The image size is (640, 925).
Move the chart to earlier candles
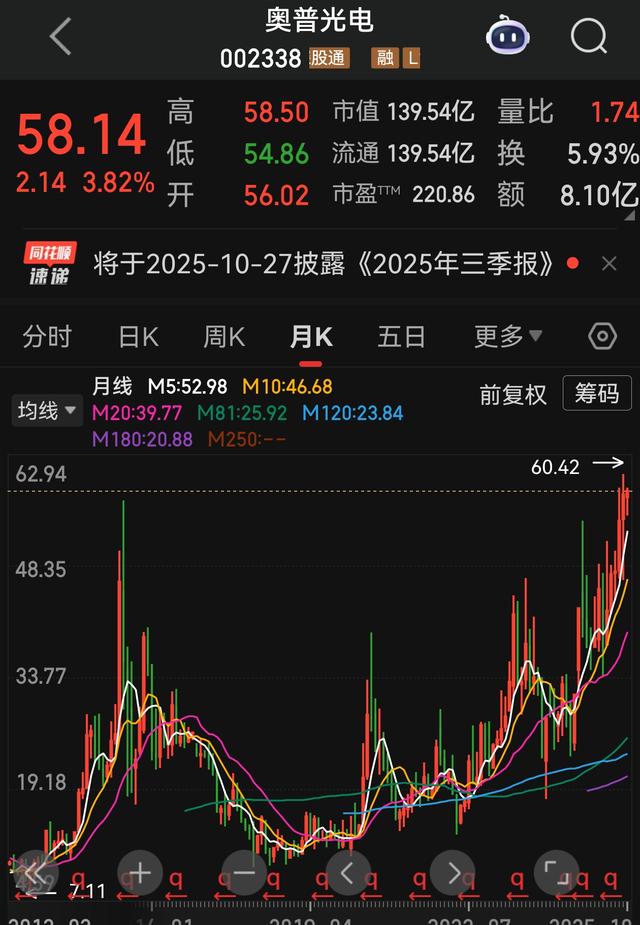click(x=348, y=872)
